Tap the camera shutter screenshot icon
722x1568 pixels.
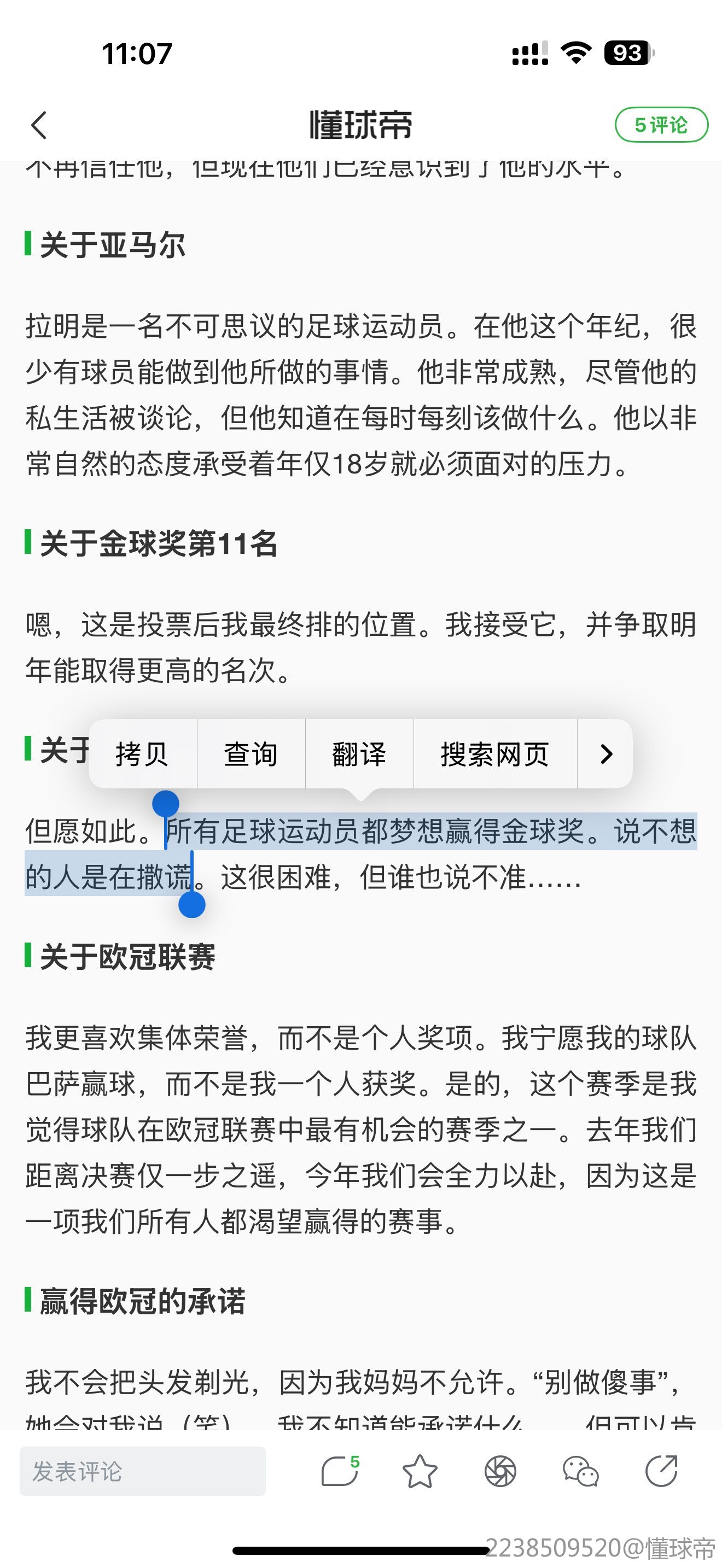click(x=500, y=1472)
